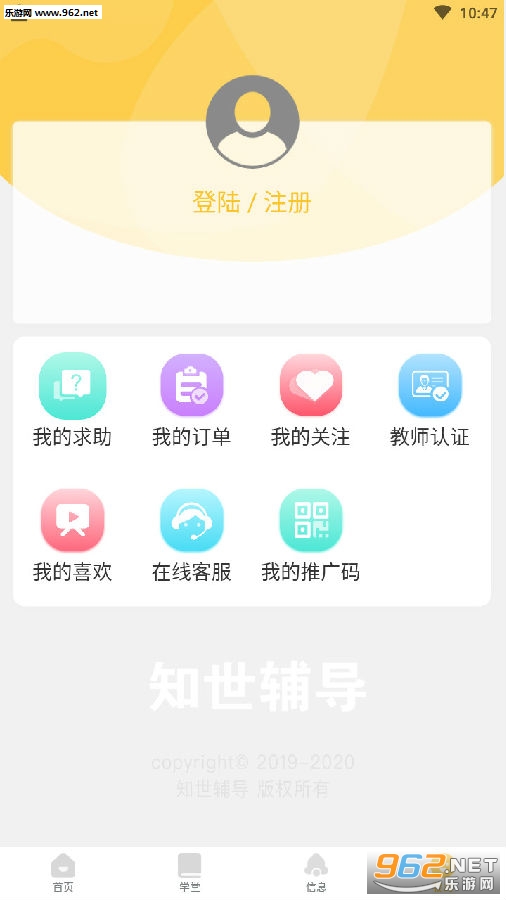
Task: Switch to the bell icon tab
Action: click(x=316, y=872)
